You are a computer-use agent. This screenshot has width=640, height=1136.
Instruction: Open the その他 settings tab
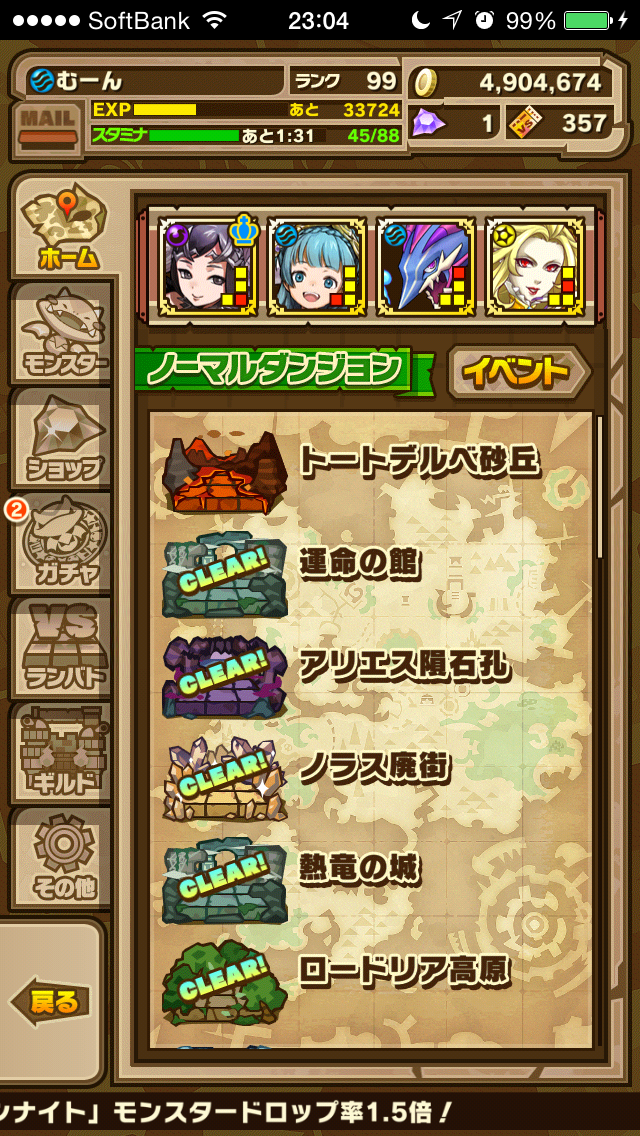pos(64,860)
